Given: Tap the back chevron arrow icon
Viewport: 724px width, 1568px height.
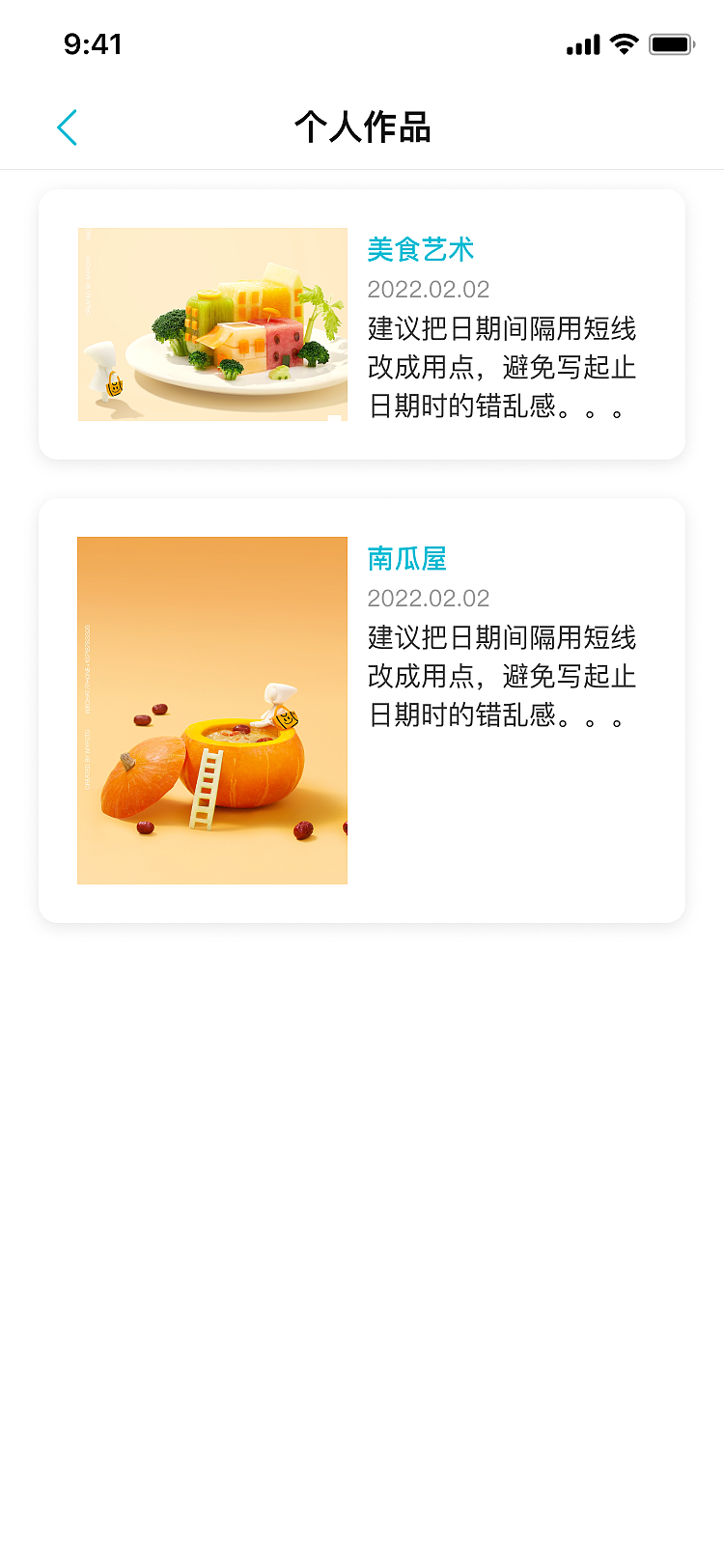Looking at the screenshot, I should coord(68,126).
